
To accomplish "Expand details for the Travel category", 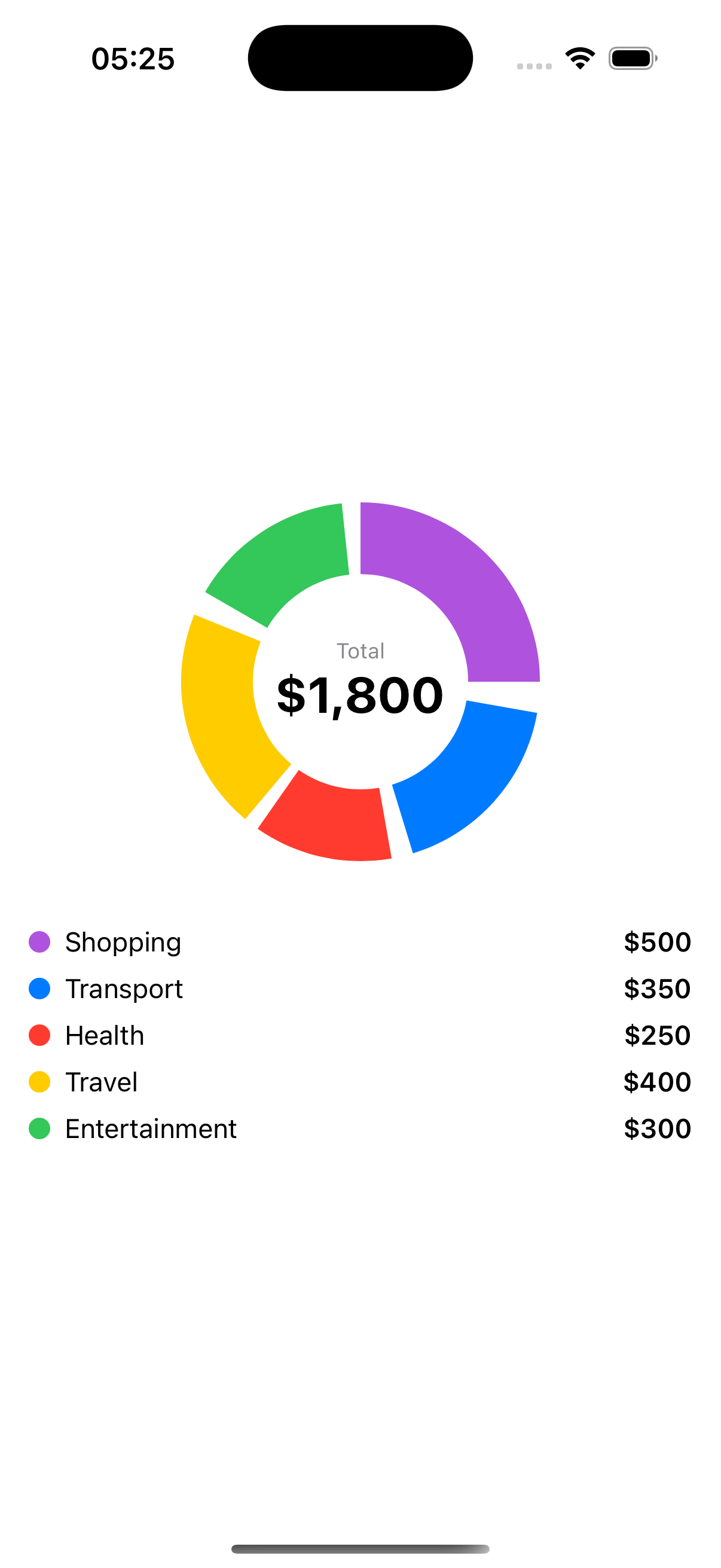I will pos(101,1082).
